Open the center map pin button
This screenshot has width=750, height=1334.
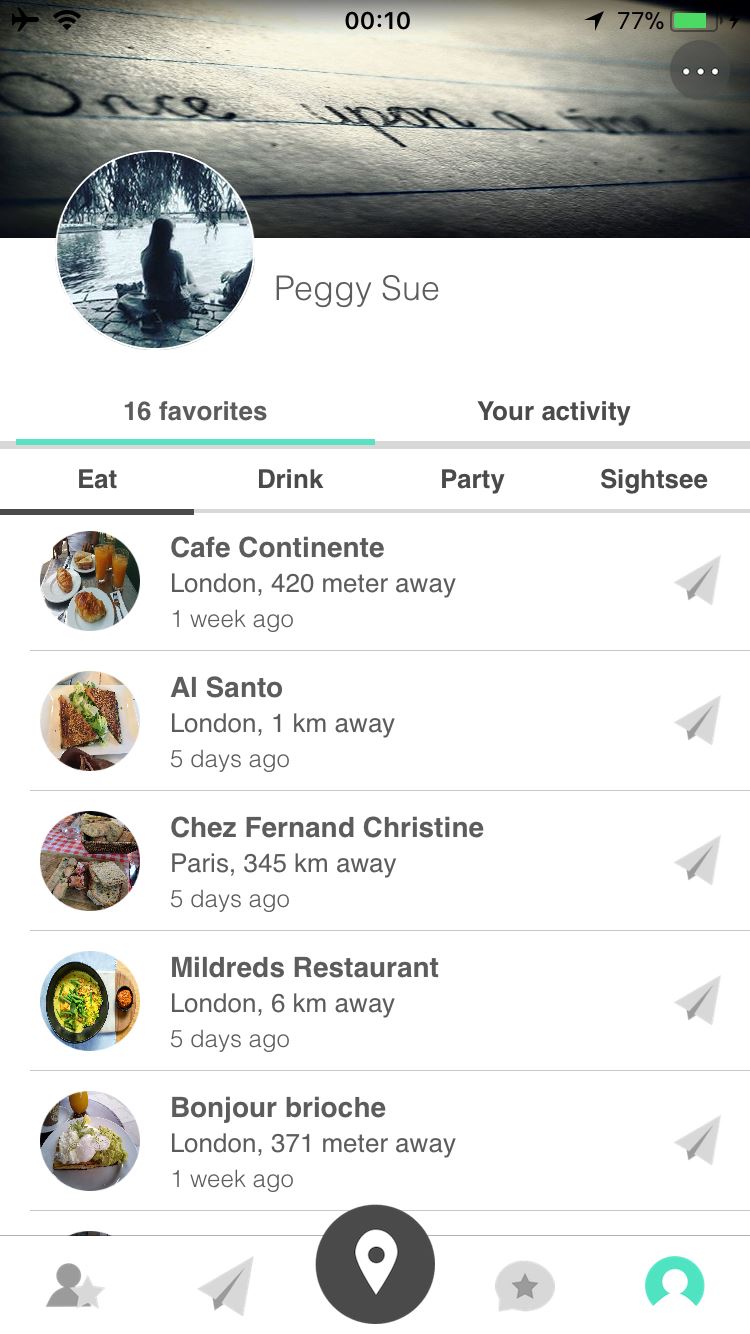pos(375,1264)
